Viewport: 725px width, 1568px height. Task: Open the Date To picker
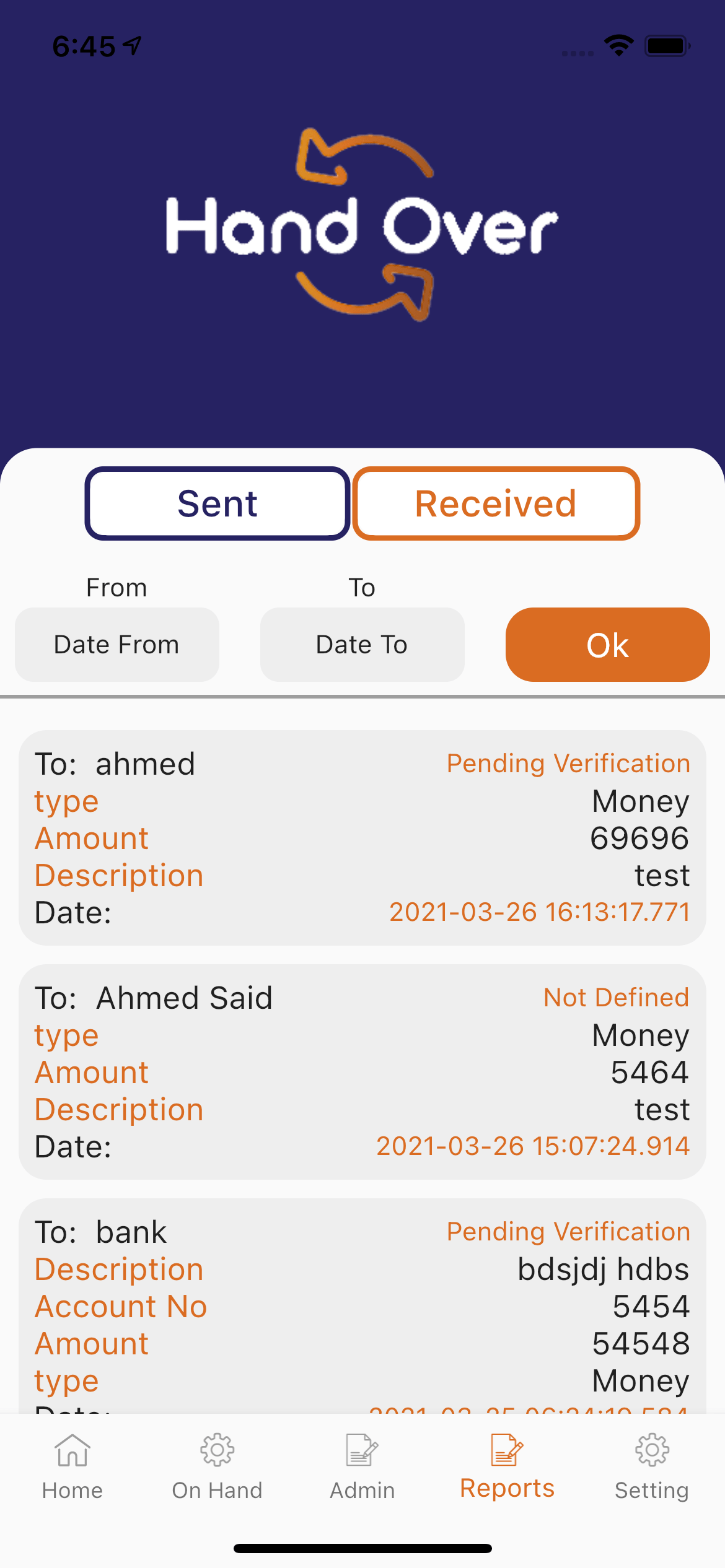pos(362,645)
